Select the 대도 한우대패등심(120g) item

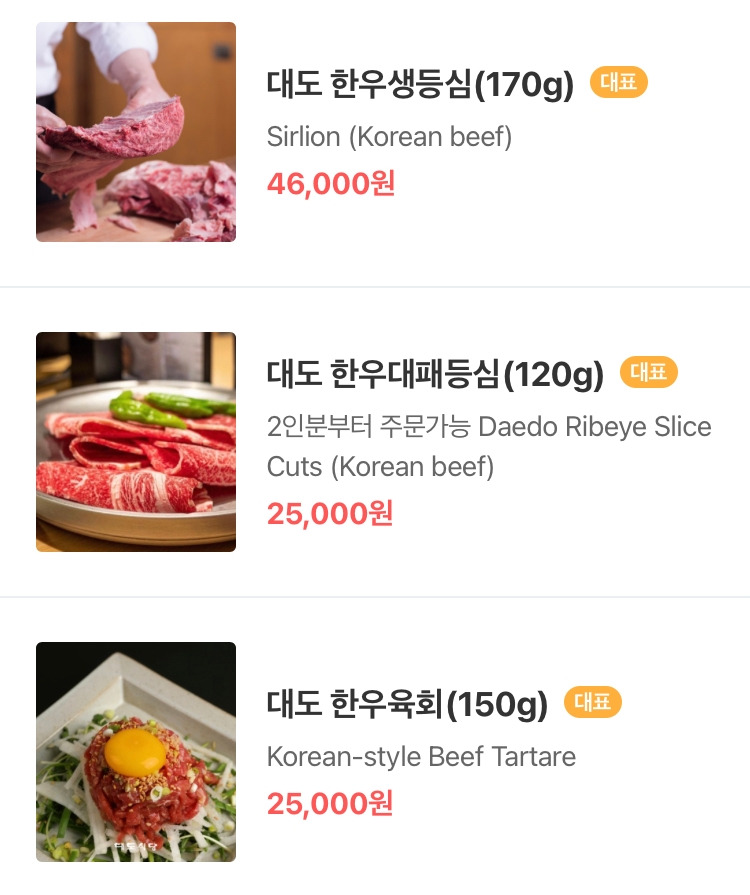[x=435, y=376]
